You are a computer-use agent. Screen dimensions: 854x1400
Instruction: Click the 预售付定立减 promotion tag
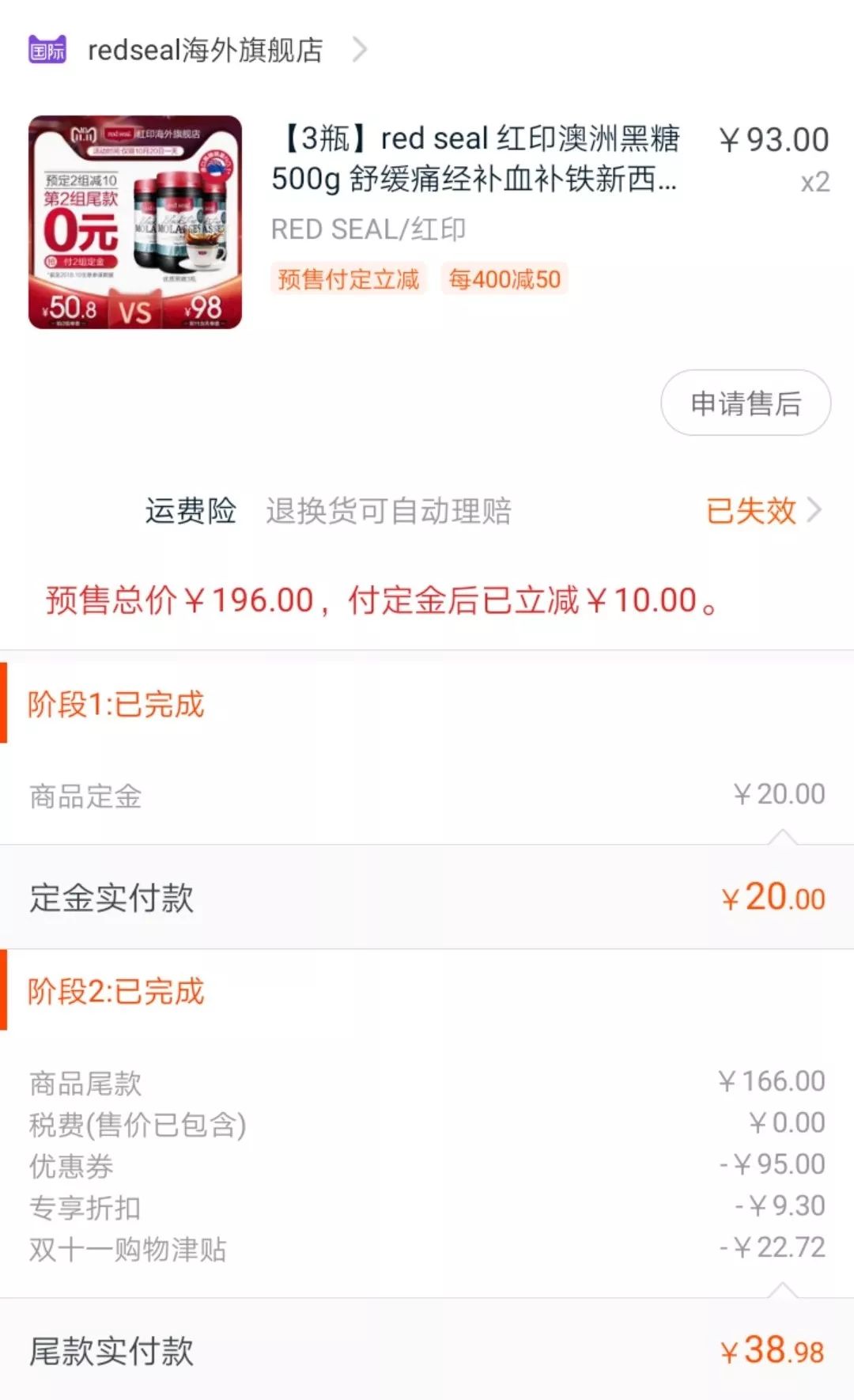[x=348, y=279]
